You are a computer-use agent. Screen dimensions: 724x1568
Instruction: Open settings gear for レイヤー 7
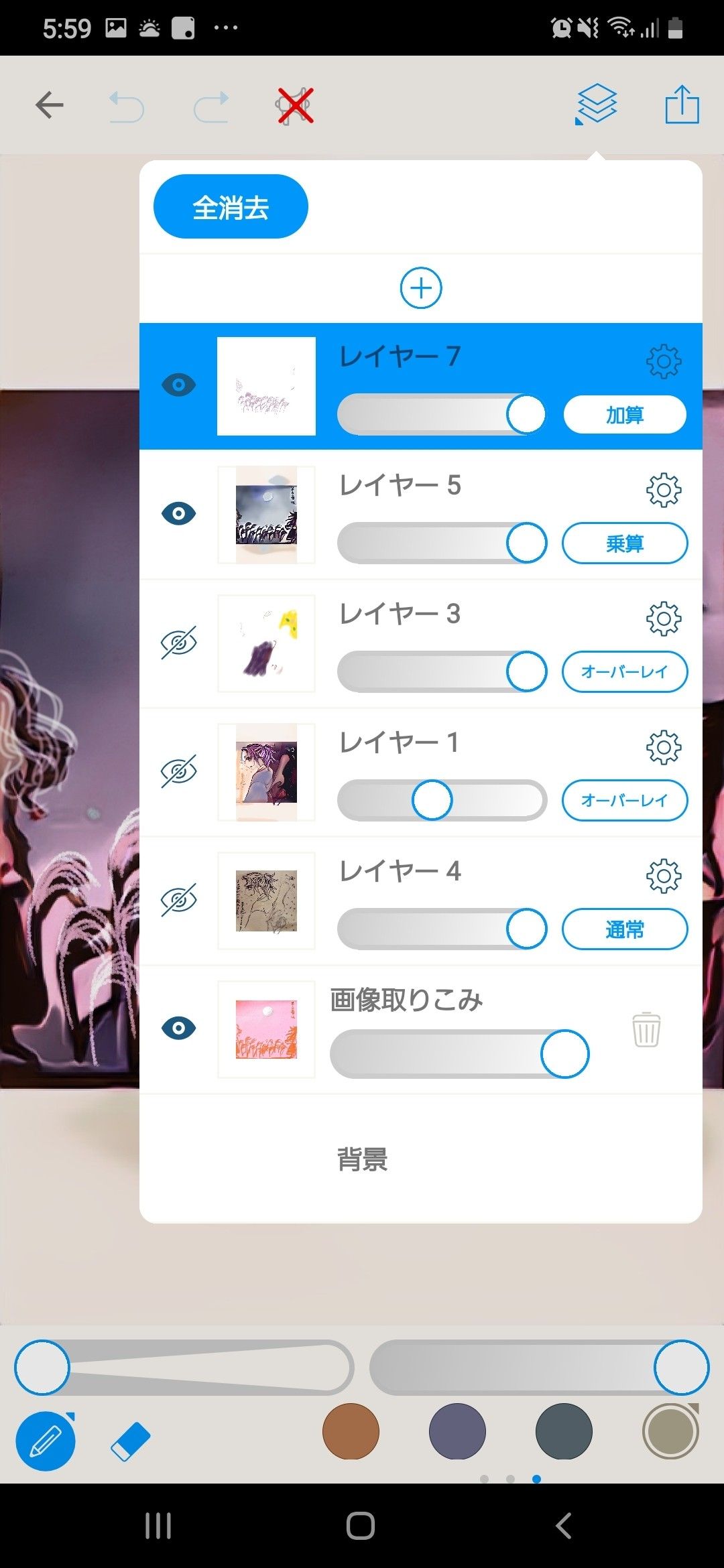coord(663,362)
